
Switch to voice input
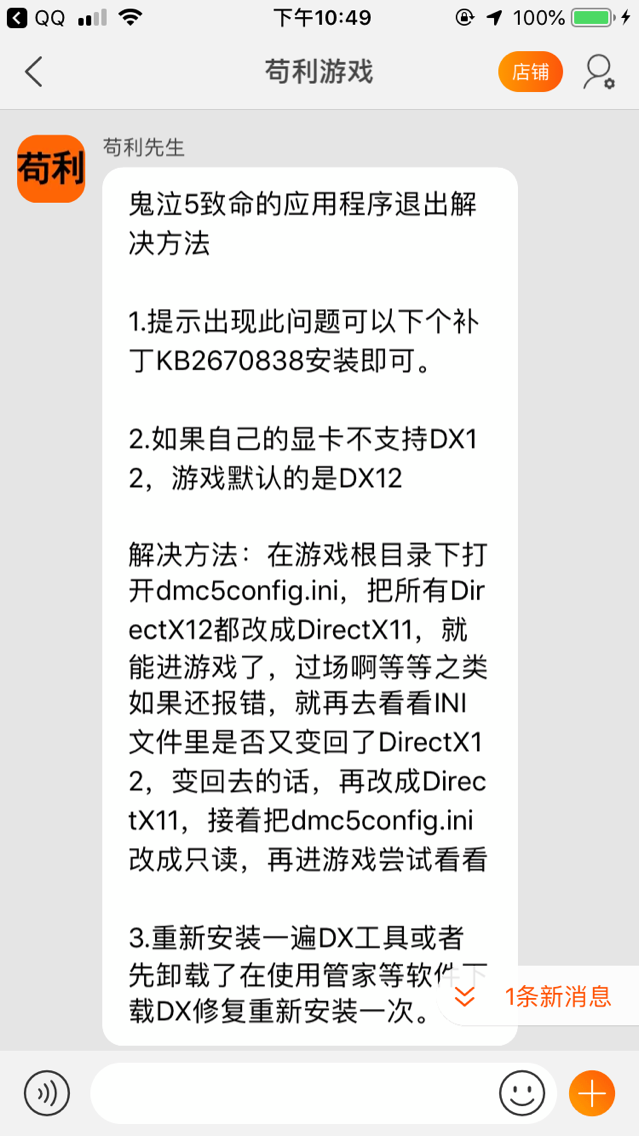(46, 1092)
